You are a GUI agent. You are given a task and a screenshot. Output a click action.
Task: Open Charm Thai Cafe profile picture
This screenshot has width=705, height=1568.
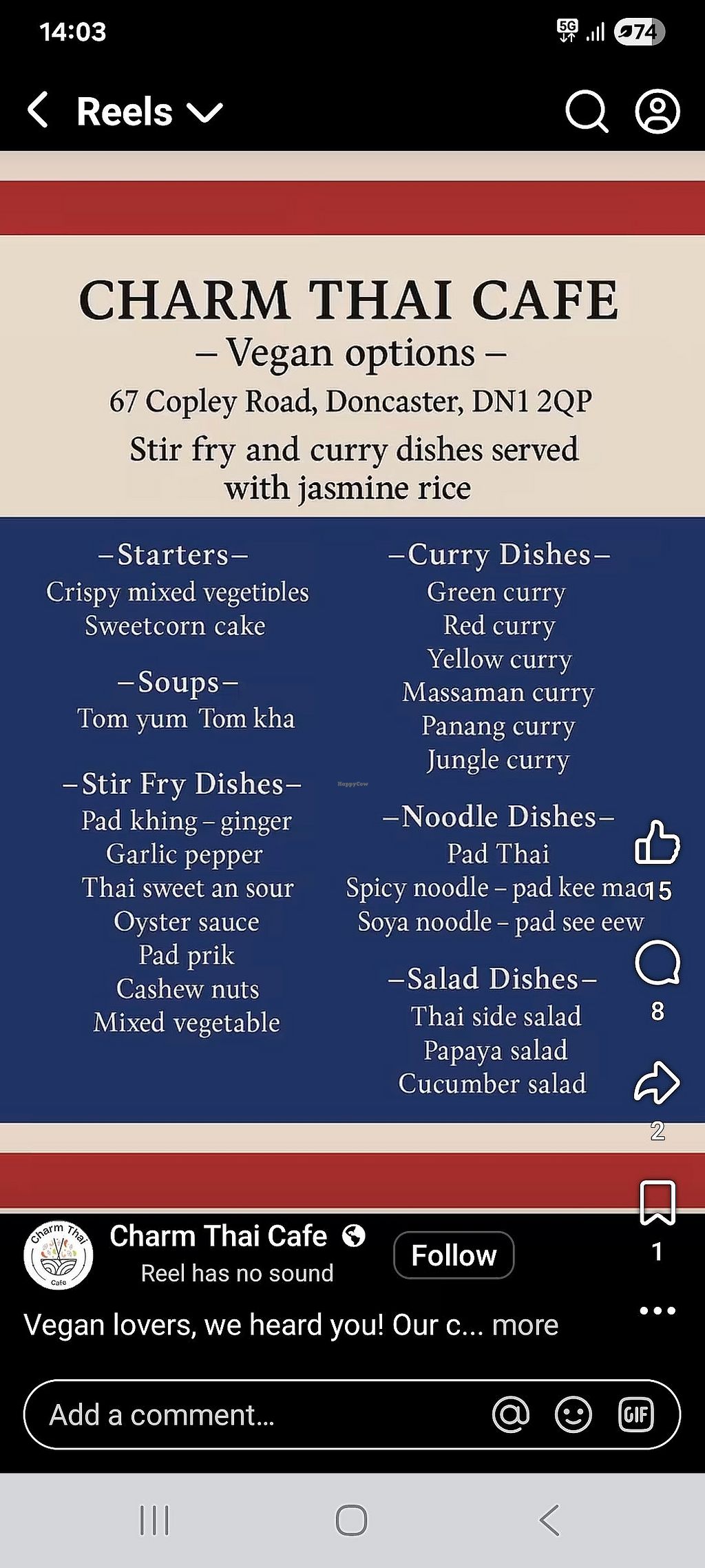click(59, 1255)
